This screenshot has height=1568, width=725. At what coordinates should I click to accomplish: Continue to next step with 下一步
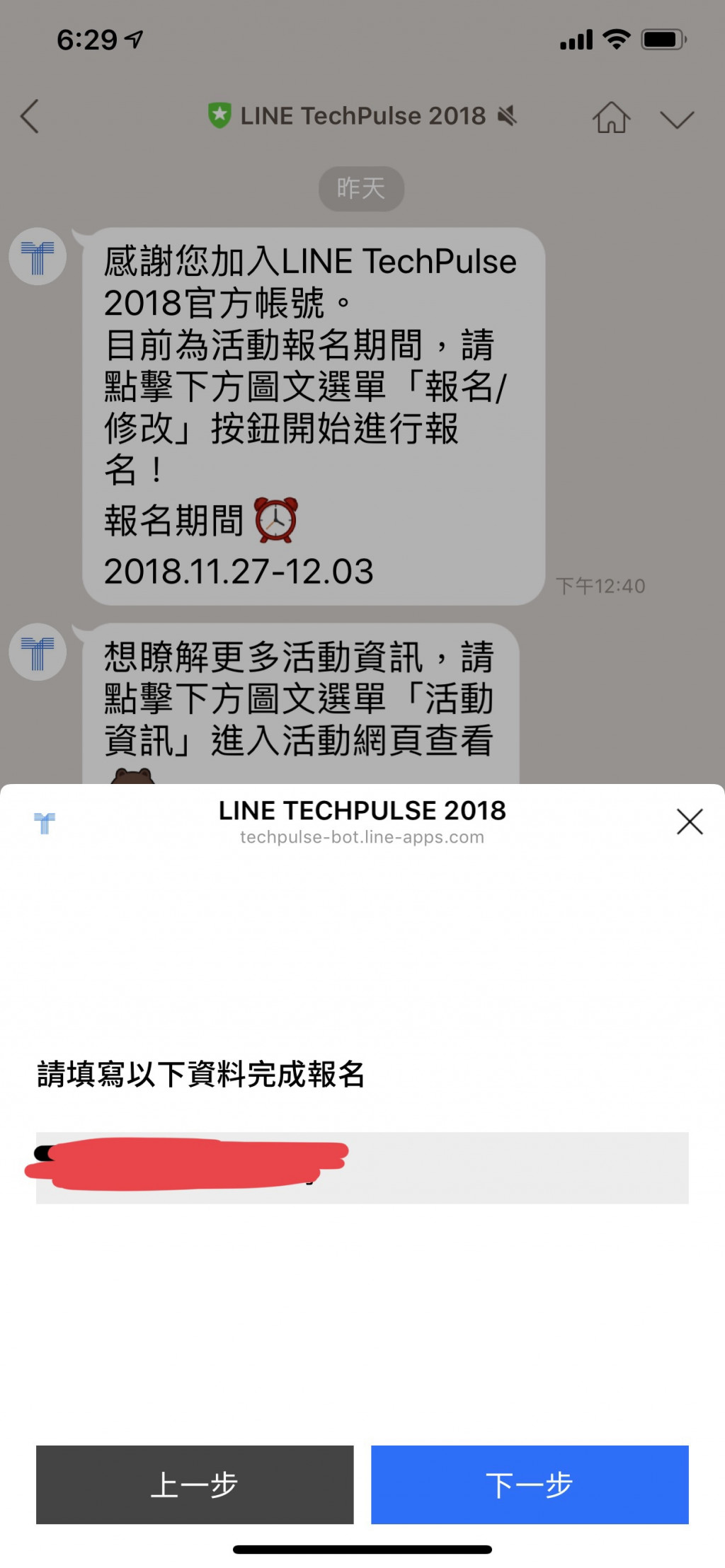pyautogui.click(x=530, y=1485)
